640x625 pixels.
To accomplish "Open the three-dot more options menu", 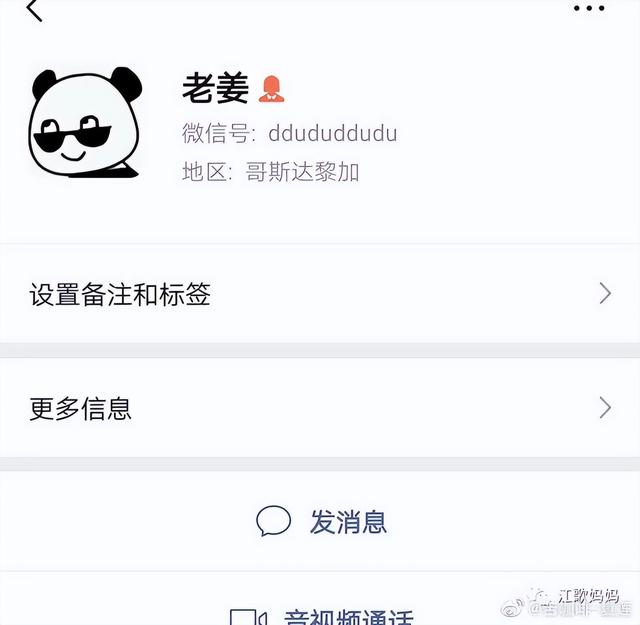I will coord(589,9).
